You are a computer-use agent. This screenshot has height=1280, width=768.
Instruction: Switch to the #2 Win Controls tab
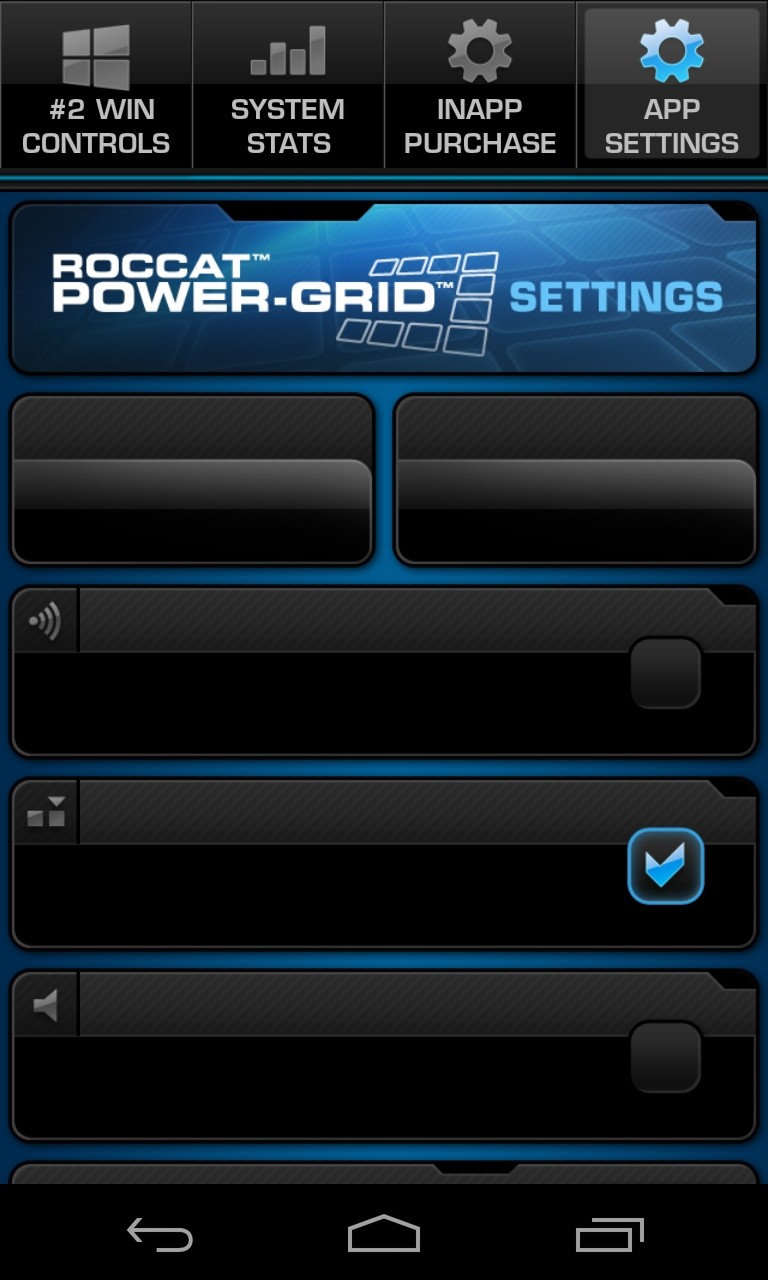coord(96,85)
